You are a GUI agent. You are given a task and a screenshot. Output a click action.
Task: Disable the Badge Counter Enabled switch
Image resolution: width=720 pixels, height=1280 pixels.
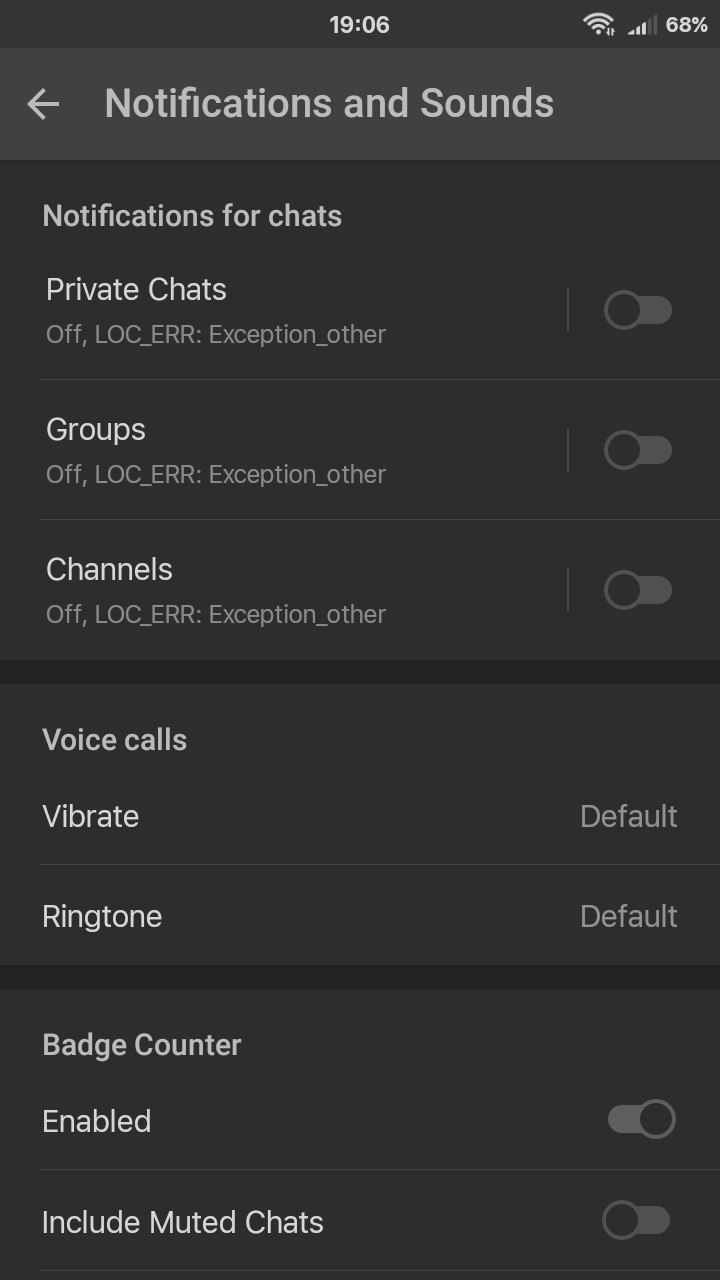641,1120
